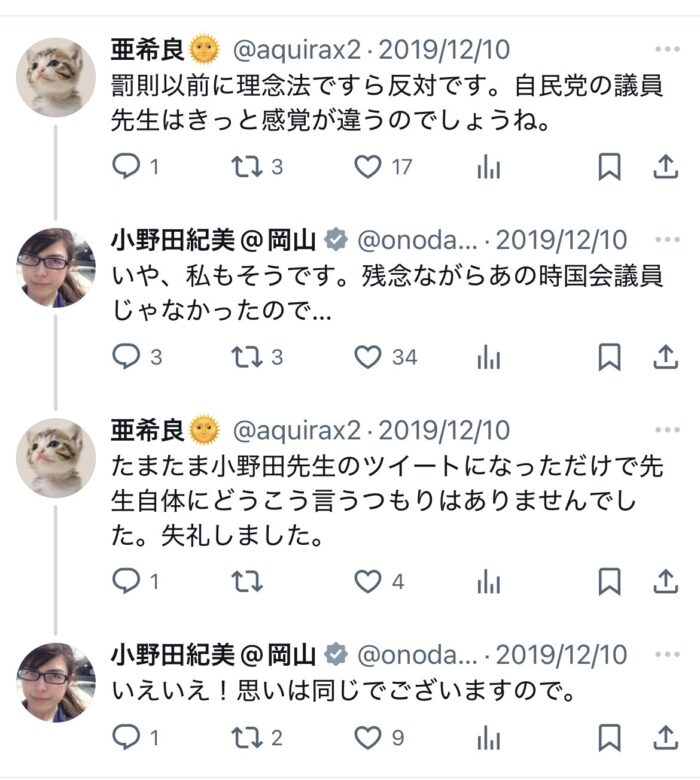Open @aquirax2 handle on たまたま小野田先生 tweet
700x780 pixels.
pyautogui.click(x=296, y=431)
